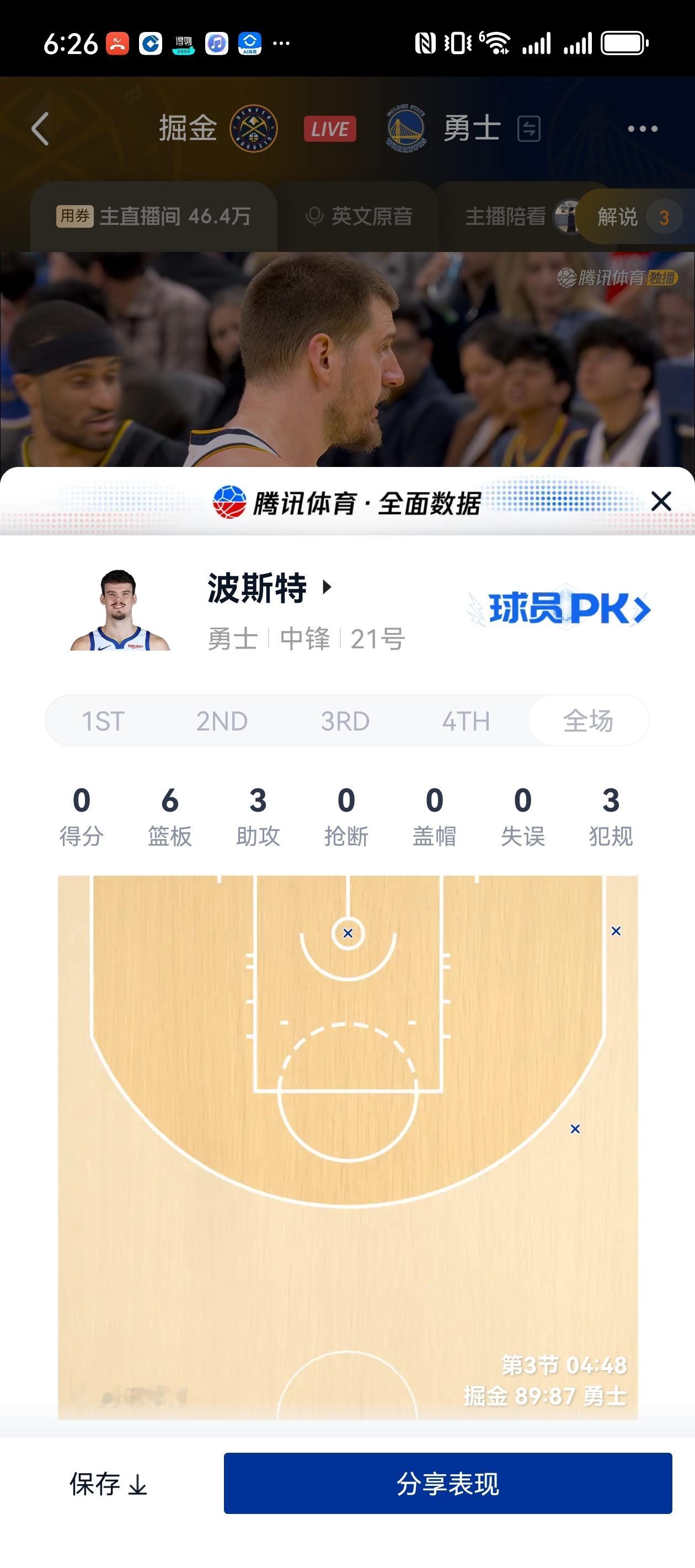
Task: Open the 球员PK player comparison feature
Action: [x=558, y=609]
